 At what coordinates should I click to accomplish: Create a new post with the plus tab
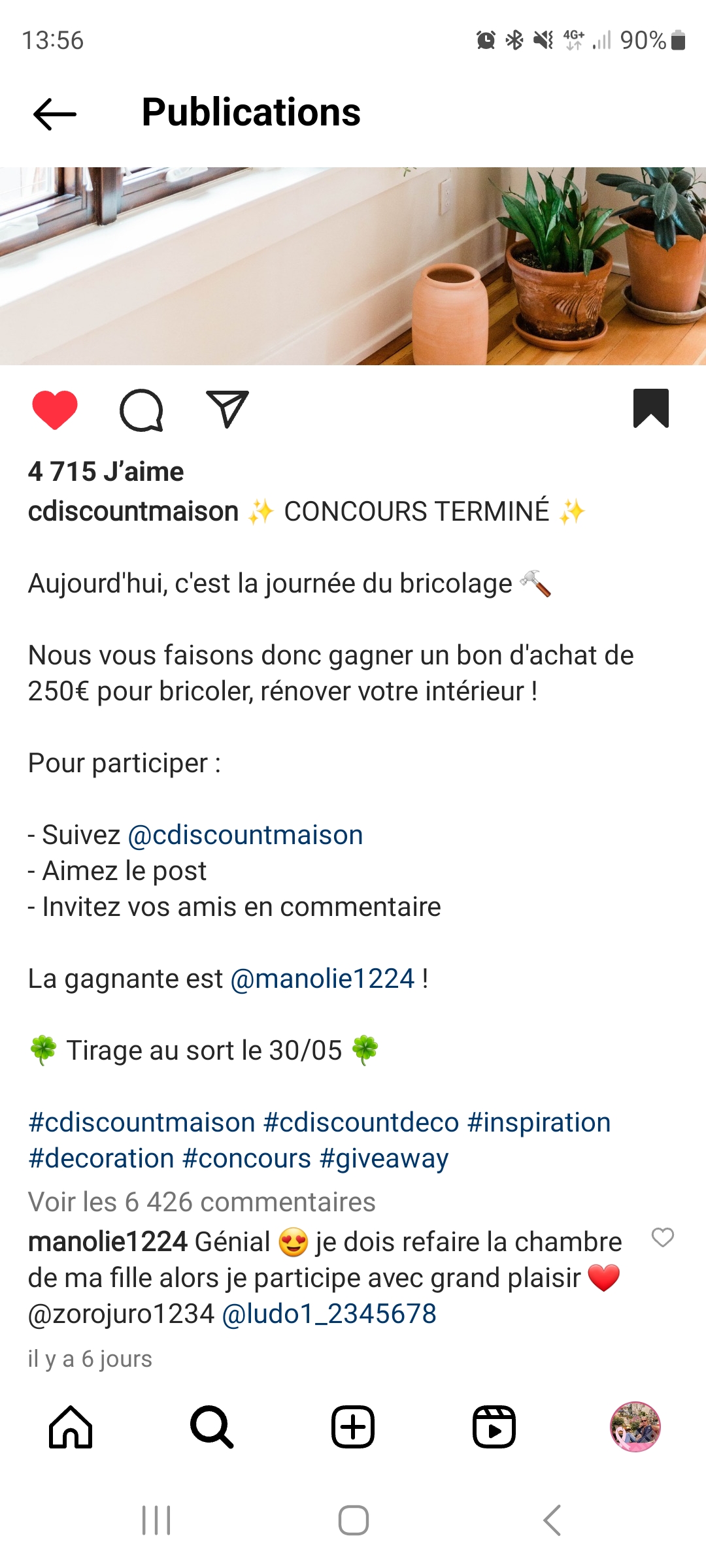pyautogui.click(x=353, y=1427)
